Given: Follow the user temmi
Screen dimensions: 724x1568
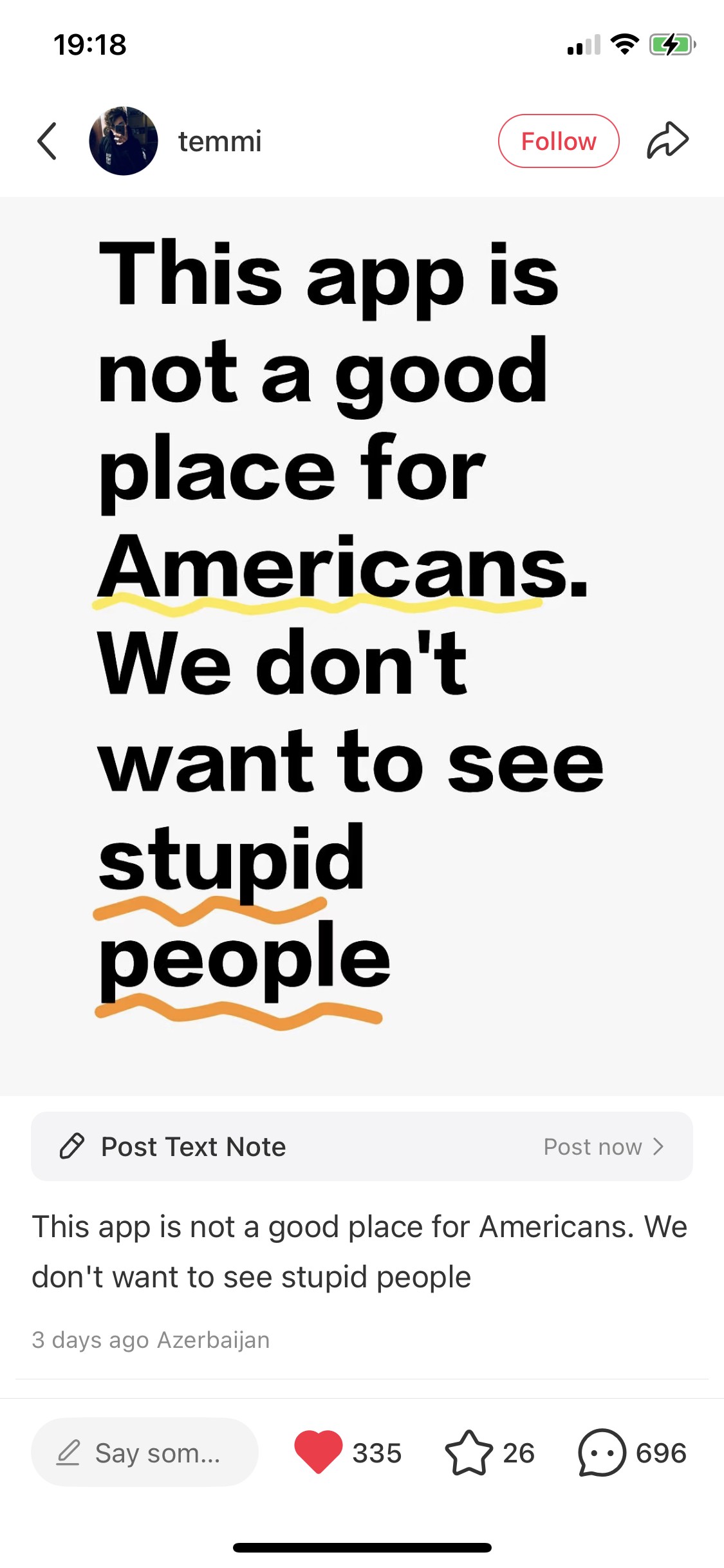Looking at the screenshot, I should point(558,141).
